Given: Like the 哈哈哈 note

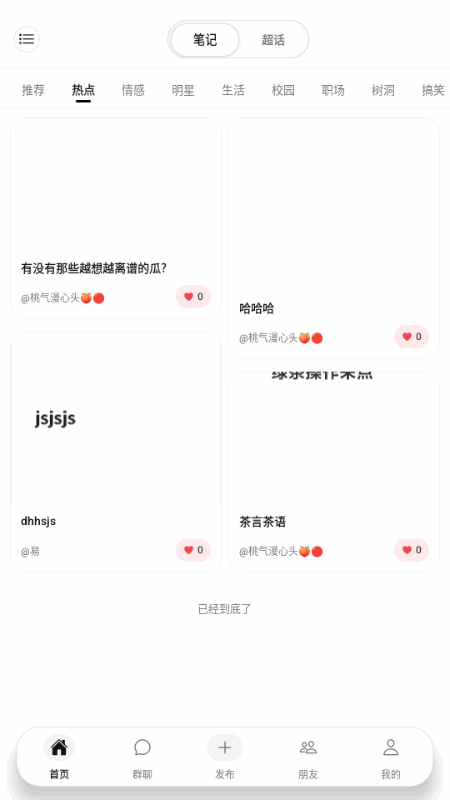Looking at the screenshot, I should point(411,337).
